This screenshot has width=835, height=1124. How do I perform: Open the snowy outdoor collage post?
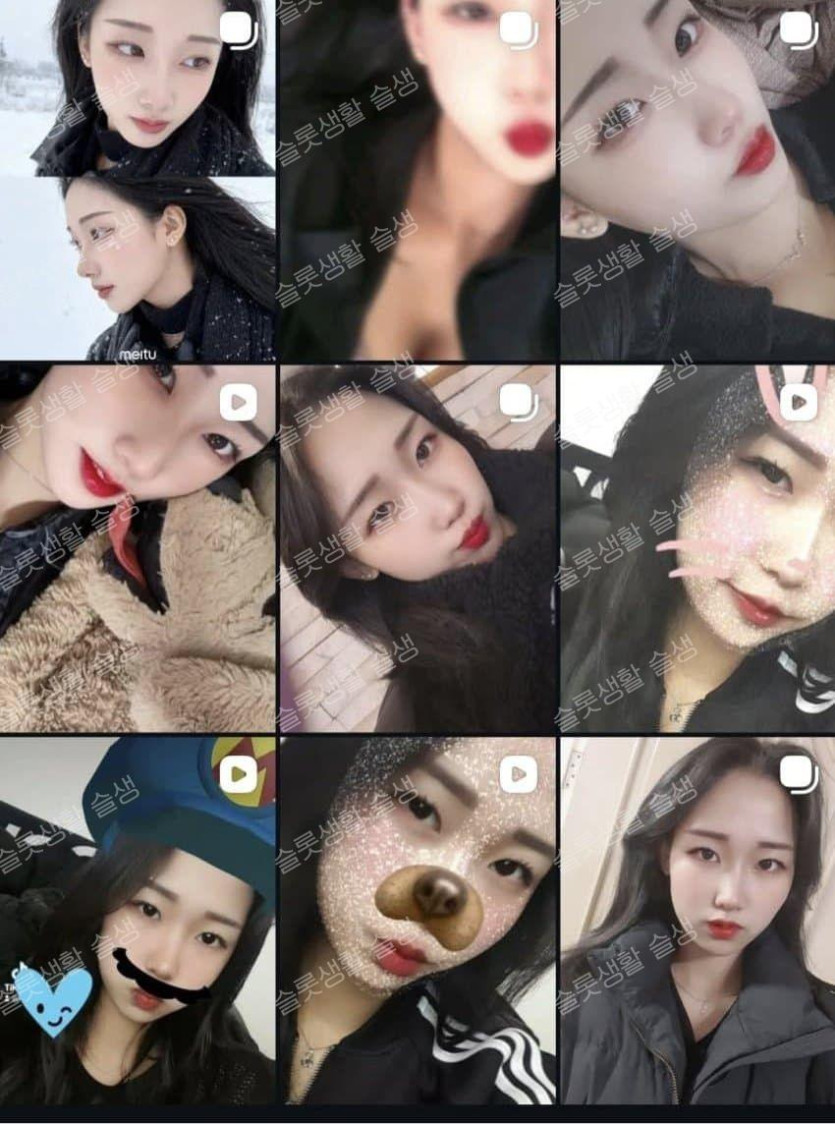(137, 180)
